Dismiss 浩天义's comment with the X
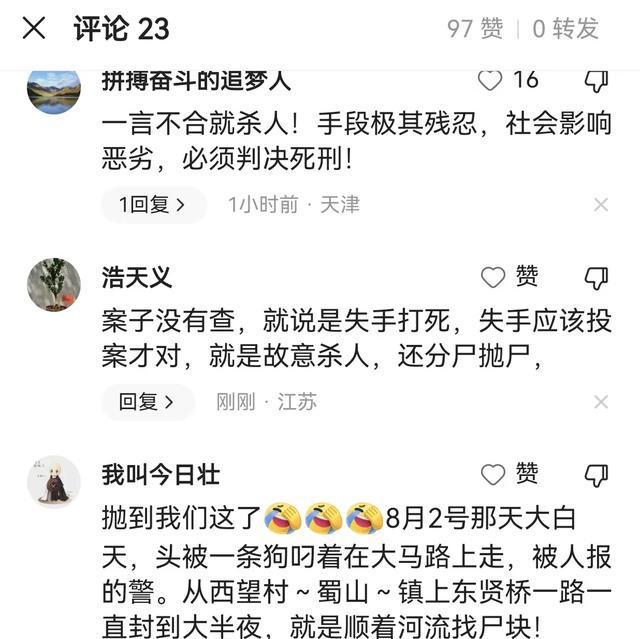Screen dimensions: 640x639 click(x=600, y=402)
